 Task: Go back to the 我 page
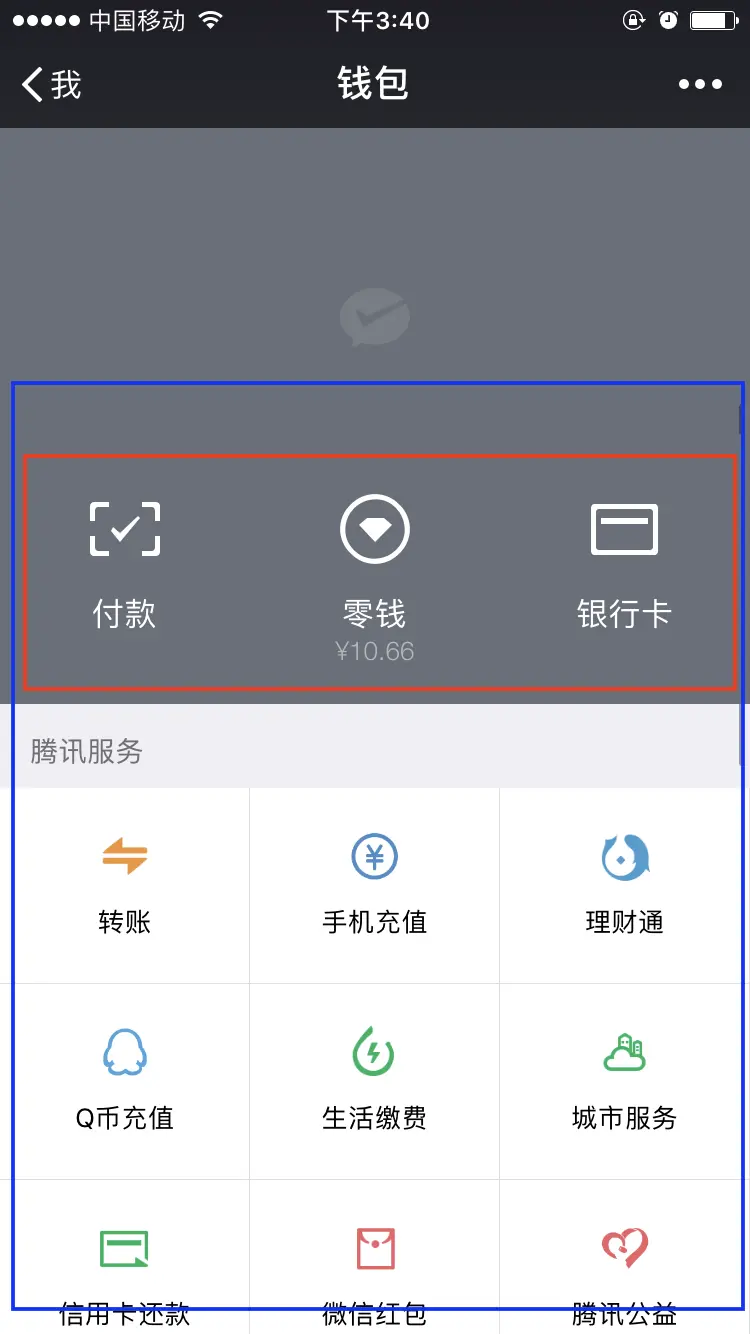52,85
